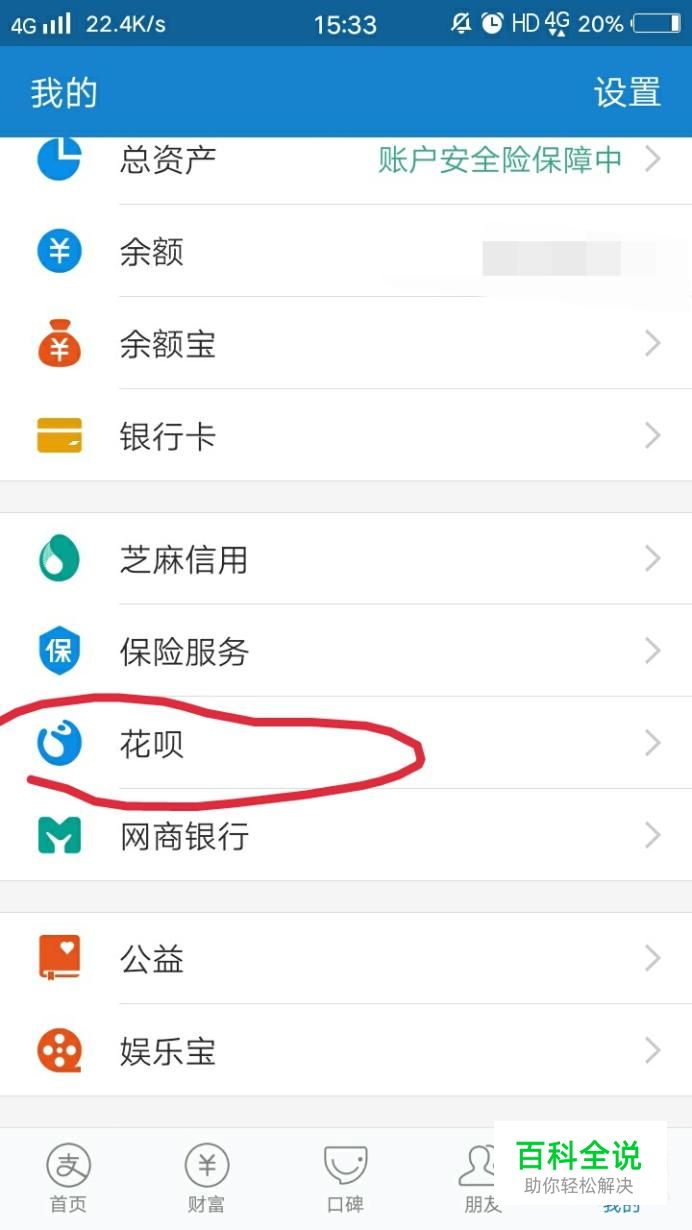Open 网商银行
Viewport: 692px width, 1230px height.
point(346,836)
